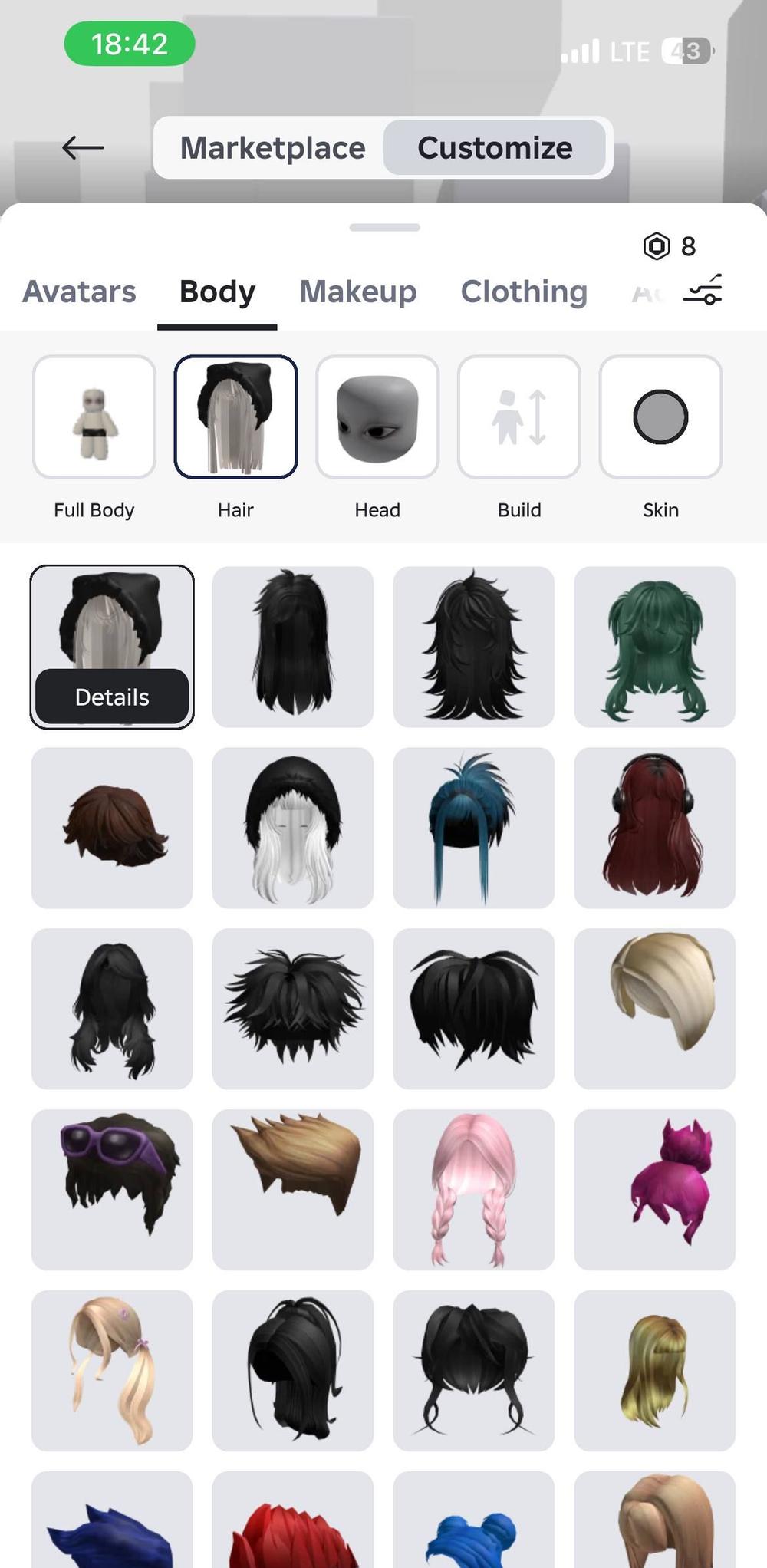Open the Clothing tab

click(x=524, y=292)
